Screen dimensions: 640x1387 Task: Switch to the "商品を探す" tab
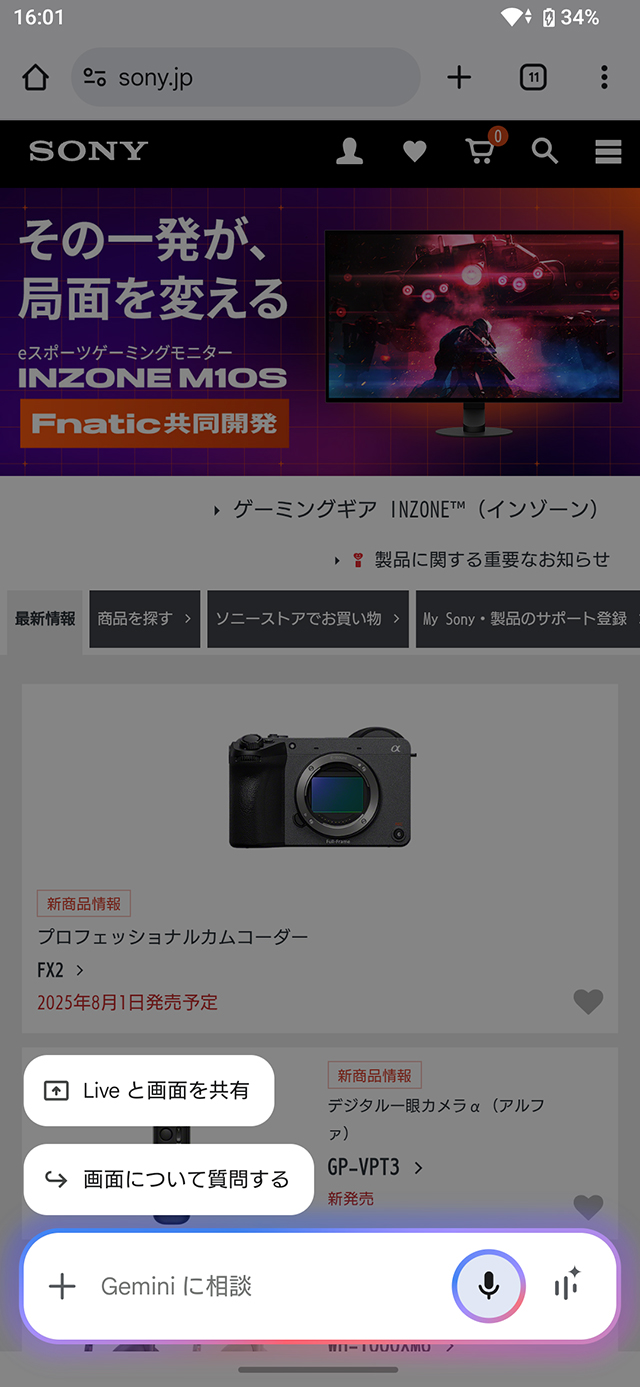tap(145, 619)
